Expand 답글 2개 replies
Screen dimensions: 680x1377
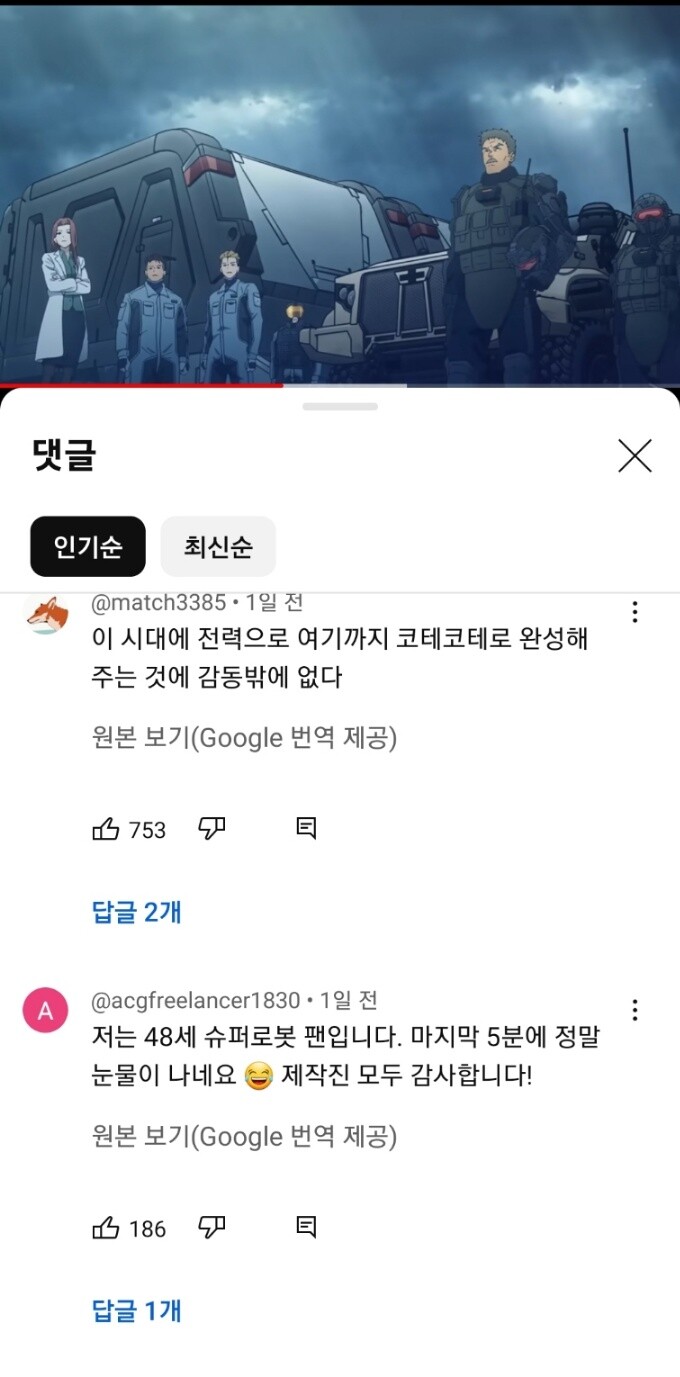(137, 912)
